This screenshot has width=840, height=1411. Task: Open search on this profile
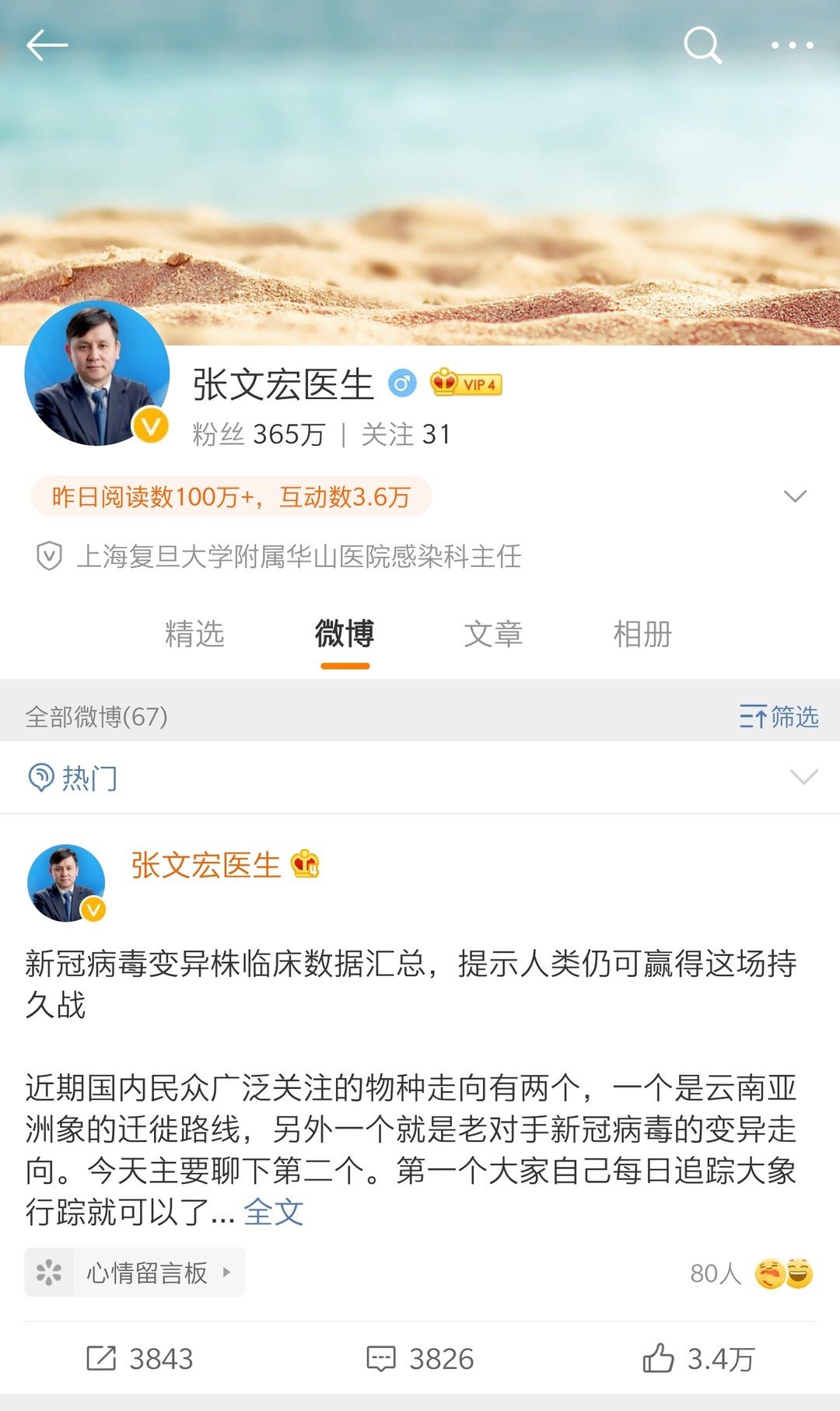tap(702, 45)
